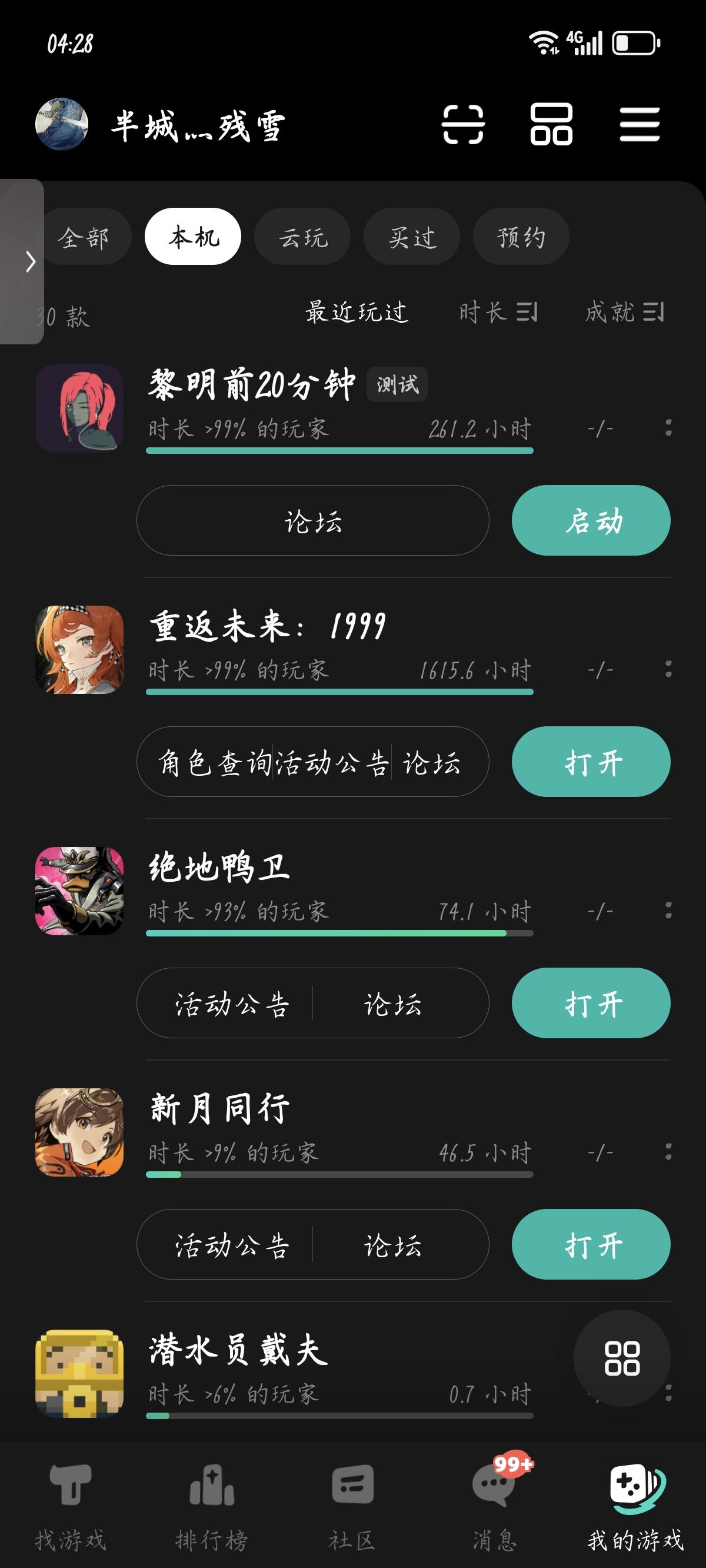Tap 打开 for 新月同行
Image resolution: width=706 pixels, height=1568 pixels.
point(590,1244)
